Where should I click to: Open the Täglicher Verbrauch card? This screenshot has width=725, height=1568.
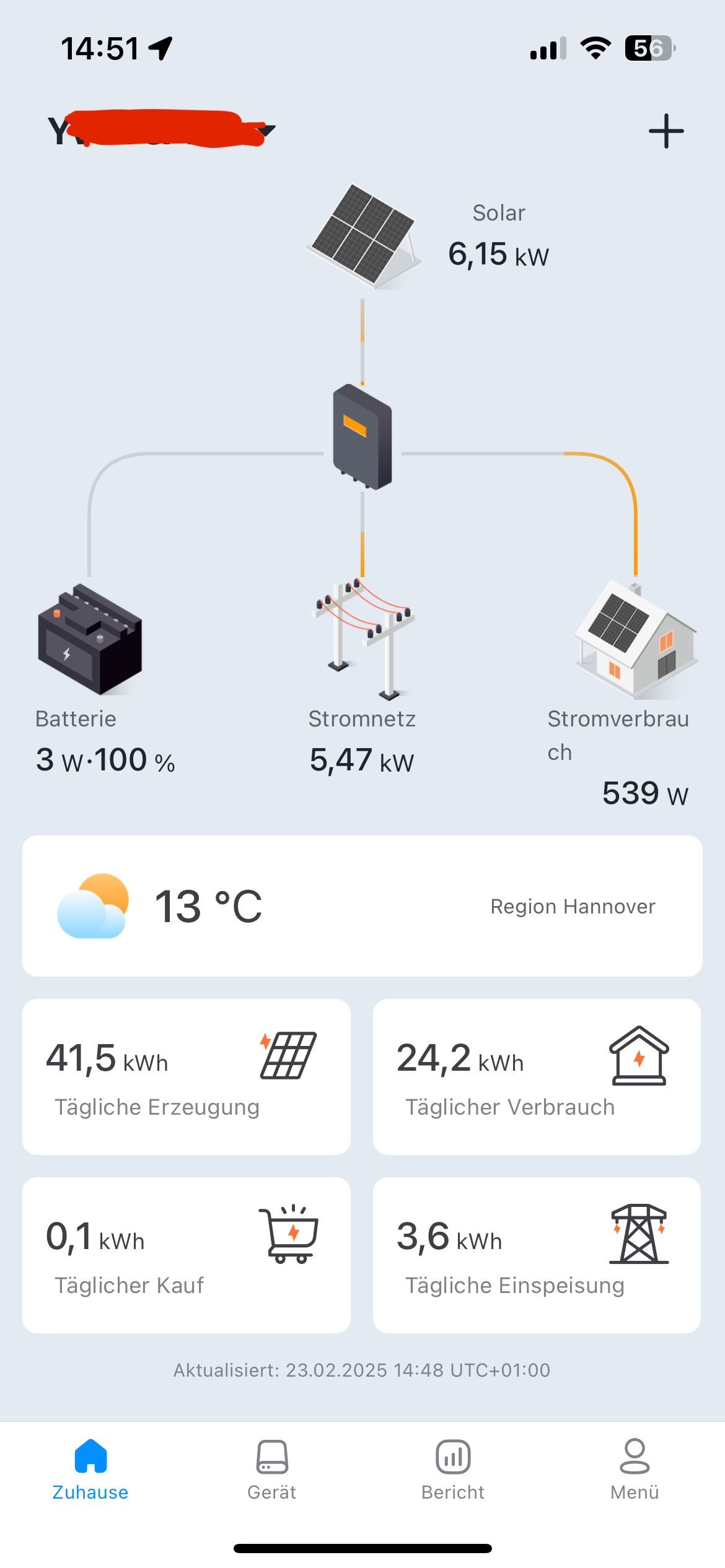pyautogui.click(x=537, y=1076)
